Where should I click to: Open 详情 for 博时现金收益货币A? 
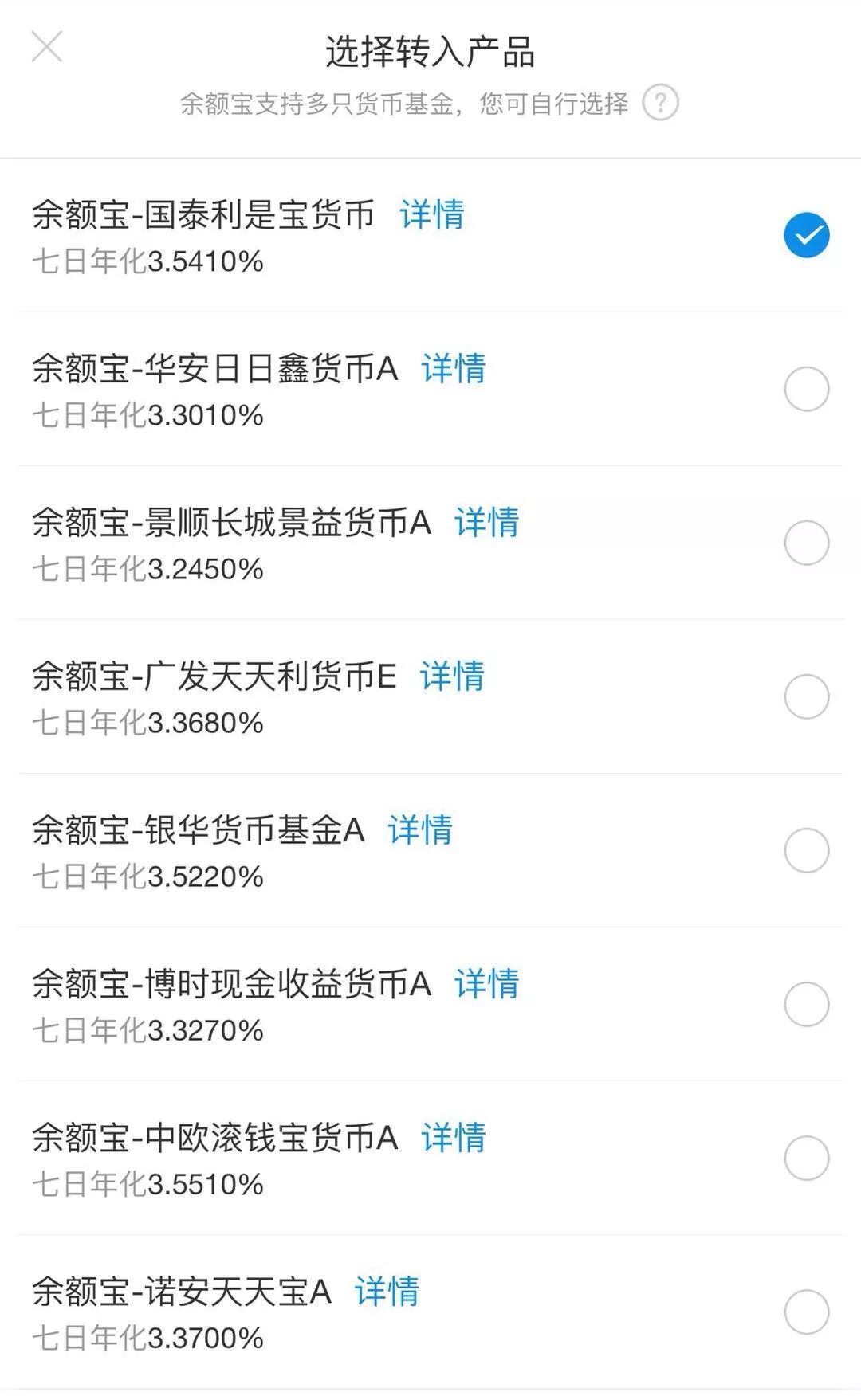(485, 985)
